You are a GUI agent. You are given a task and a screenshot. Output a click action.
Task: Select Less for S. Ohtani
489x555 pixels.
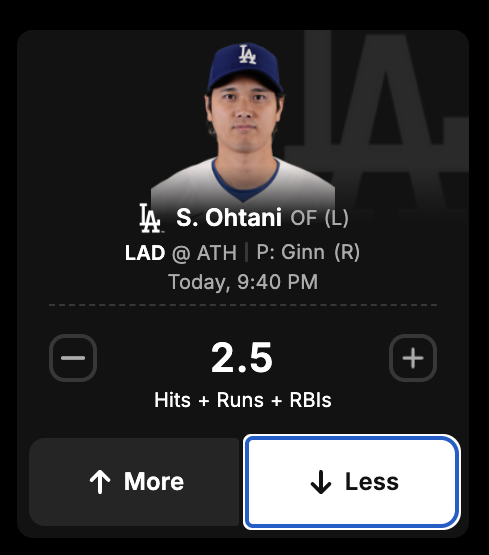coord(352,482)
